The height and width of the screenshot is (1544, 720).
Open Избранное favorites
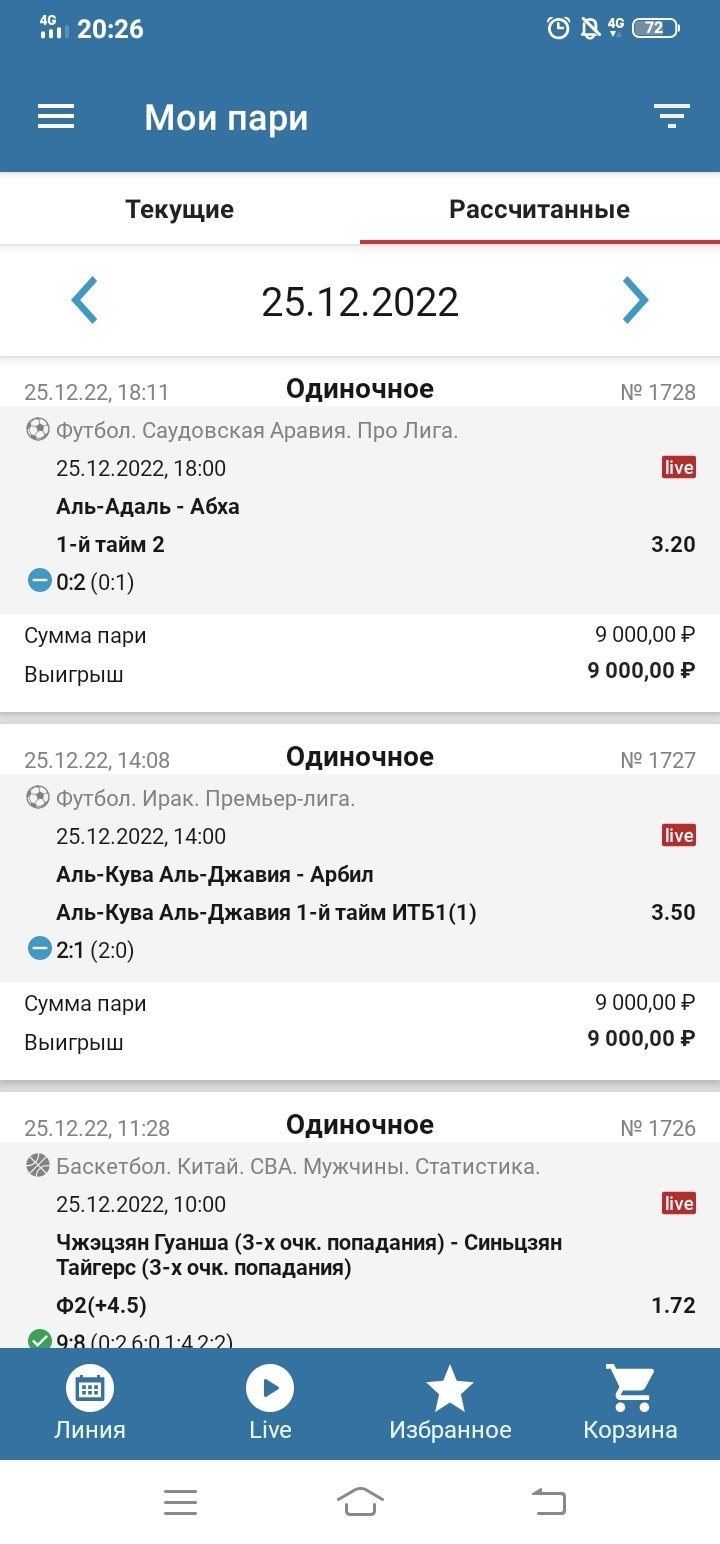[450, 1403]
